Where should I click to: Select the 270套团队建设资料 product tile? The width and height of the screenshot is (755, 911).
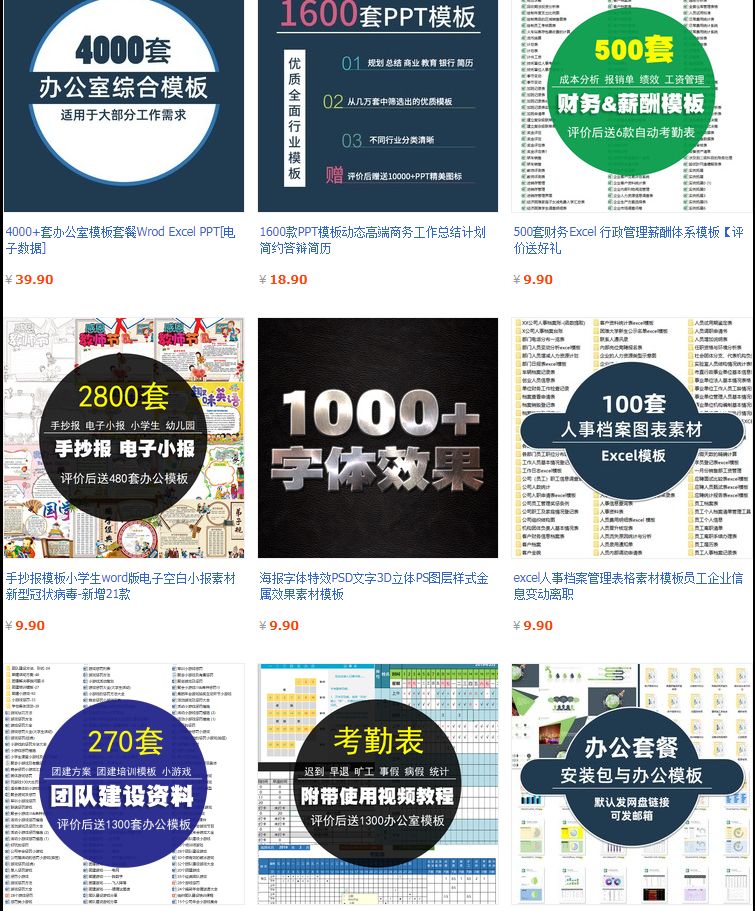click(124, 784)
